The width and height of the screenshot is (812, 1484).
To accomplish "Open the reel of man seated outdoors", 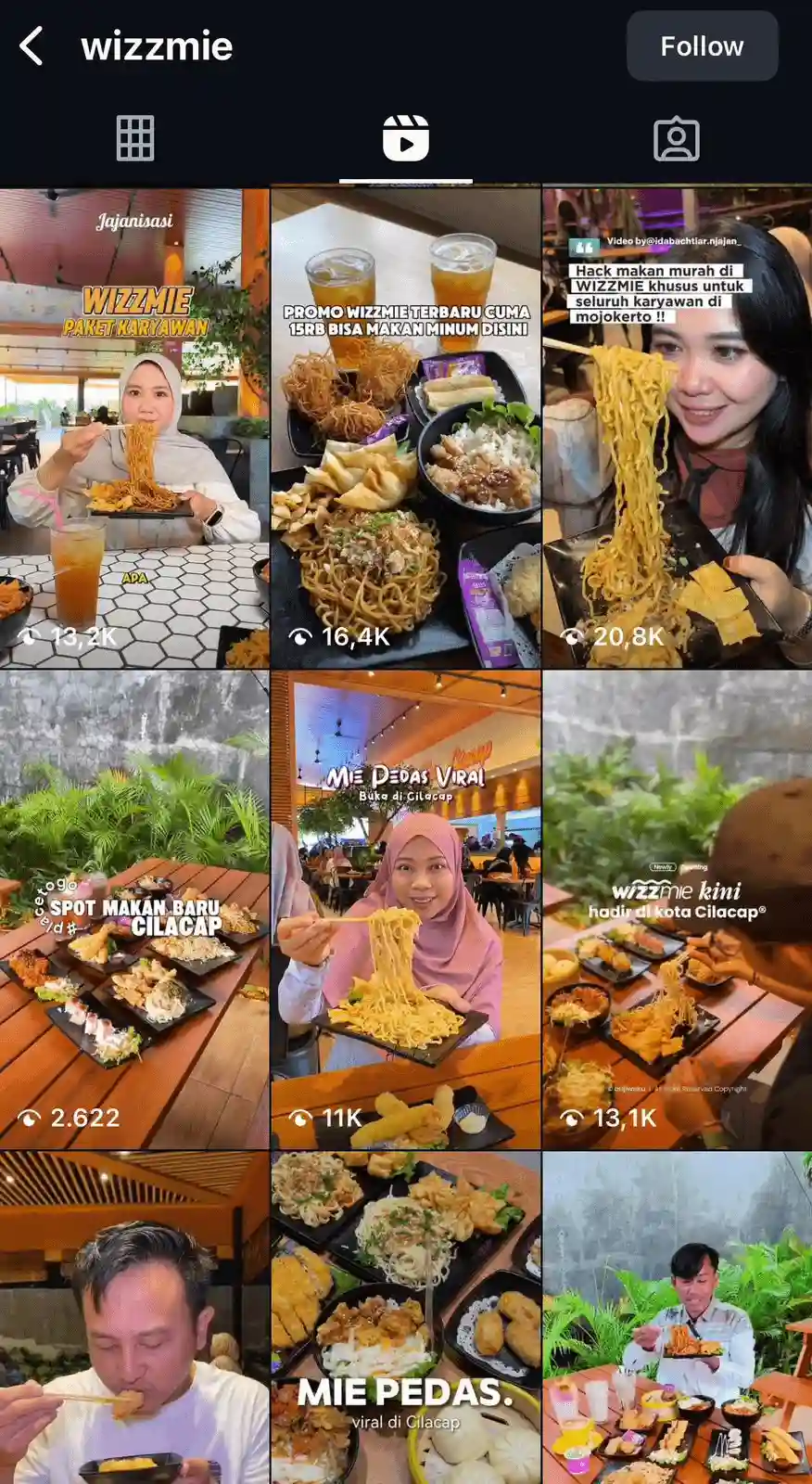I will coord(678,1317).
